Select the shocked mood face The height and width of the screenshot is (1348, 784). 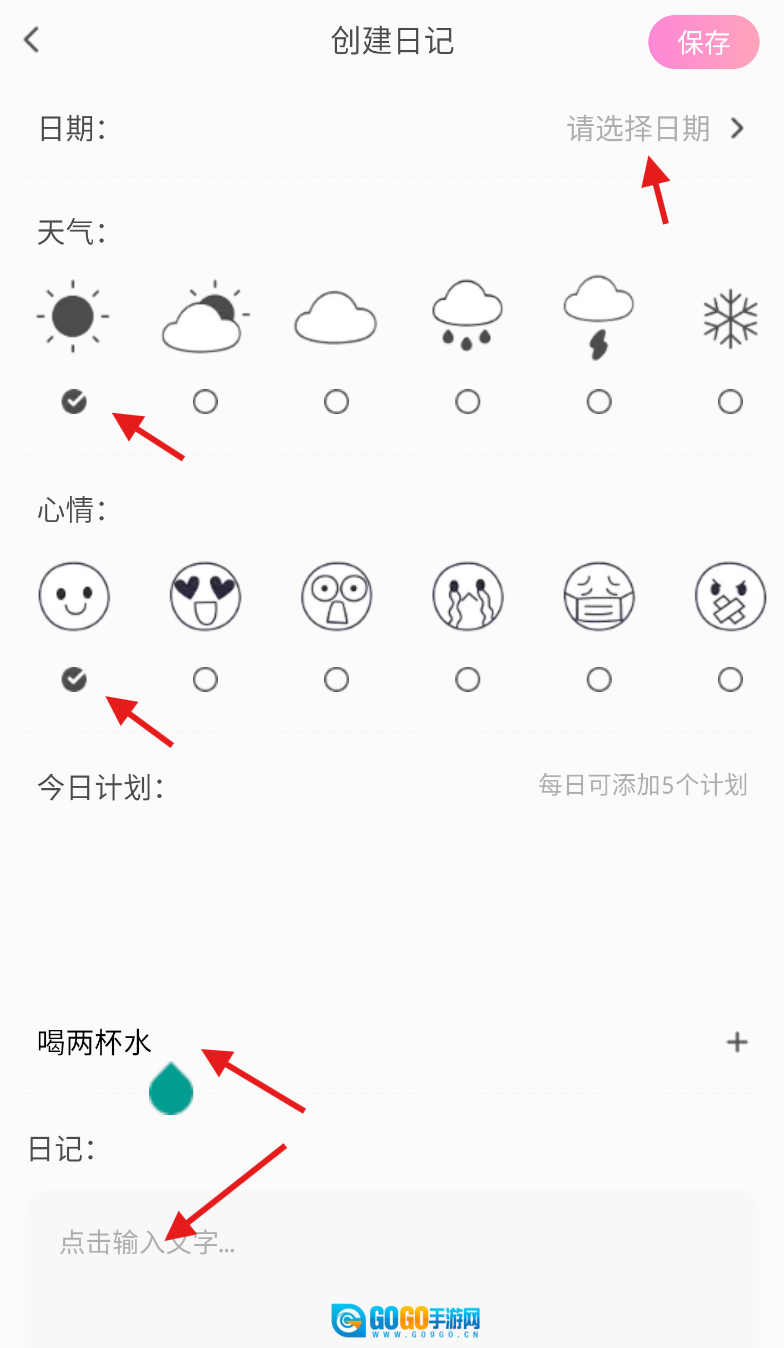click(336, 679)
